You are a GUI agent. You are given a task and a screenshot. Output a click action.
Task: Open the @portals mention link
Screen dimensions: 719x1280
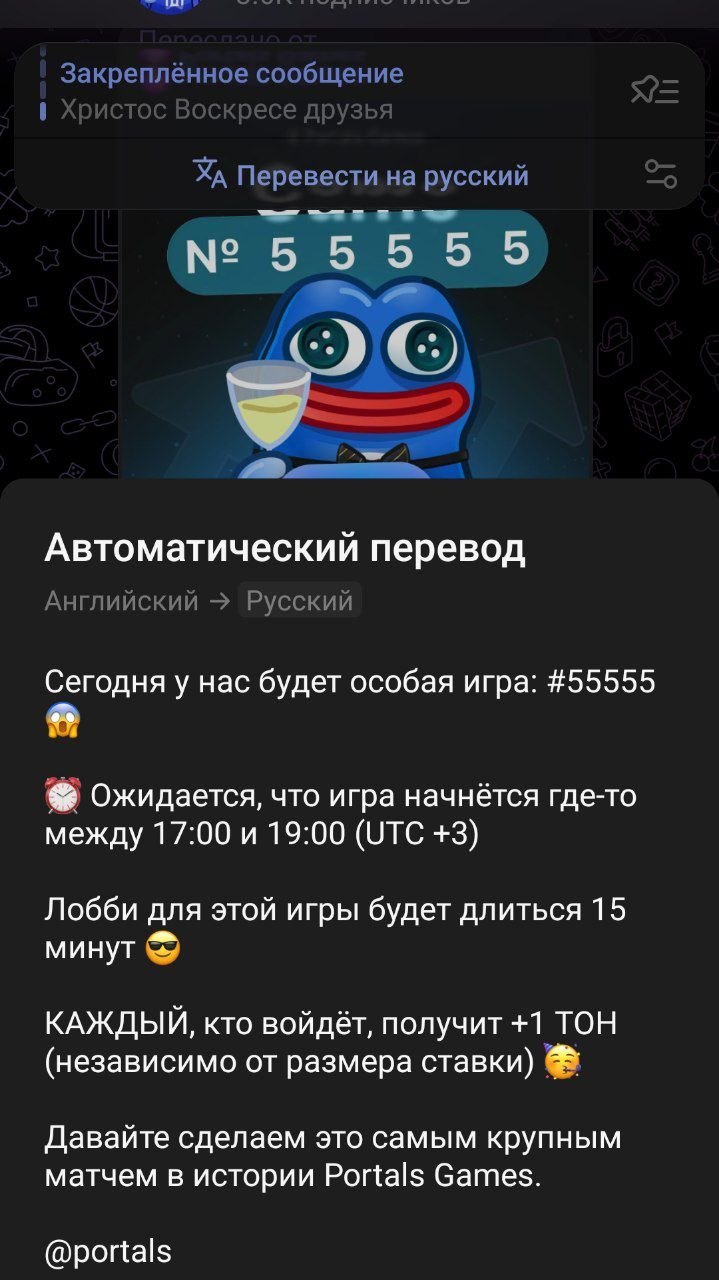point(108,1250)
